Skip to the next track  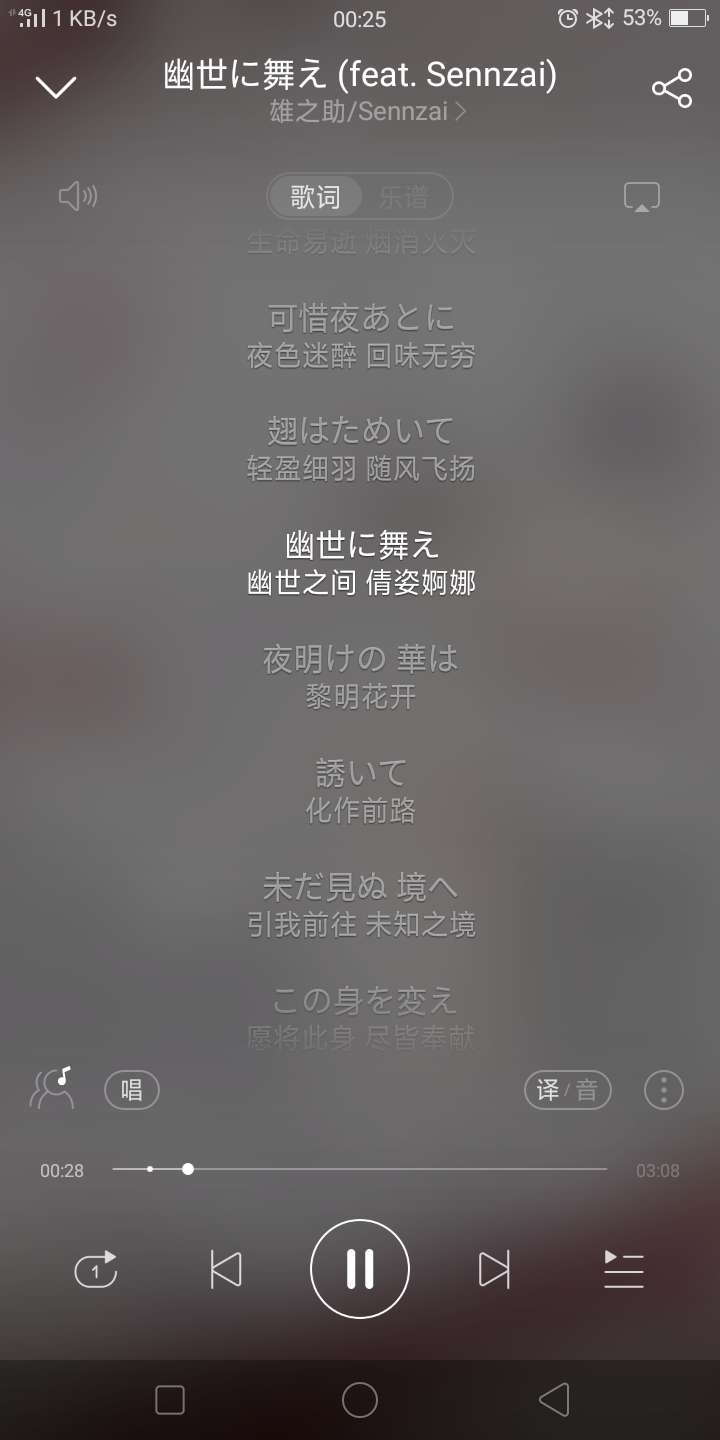click(494, 1270)
